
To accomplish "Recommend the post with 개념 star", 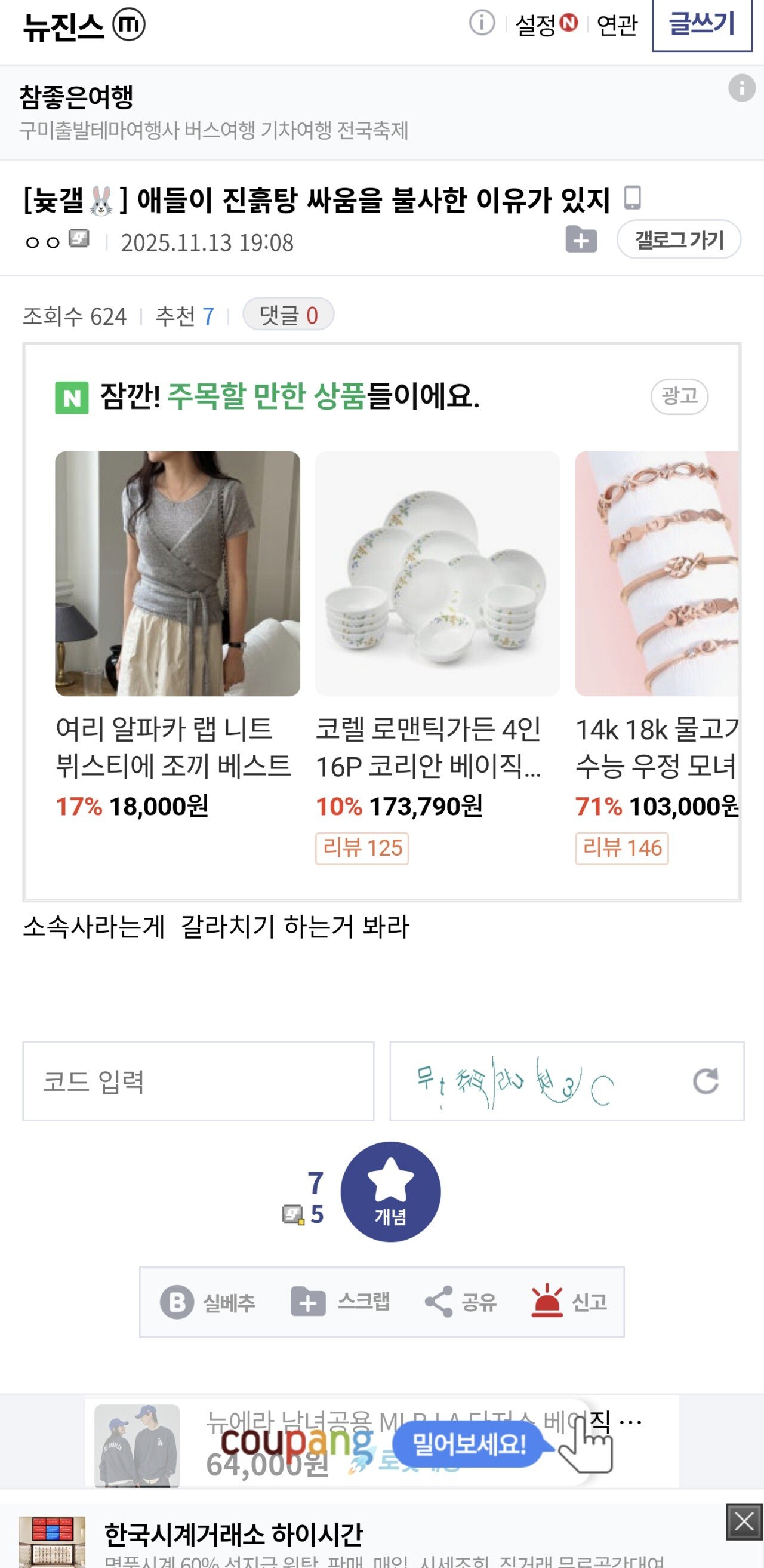I will point(390,1192).
